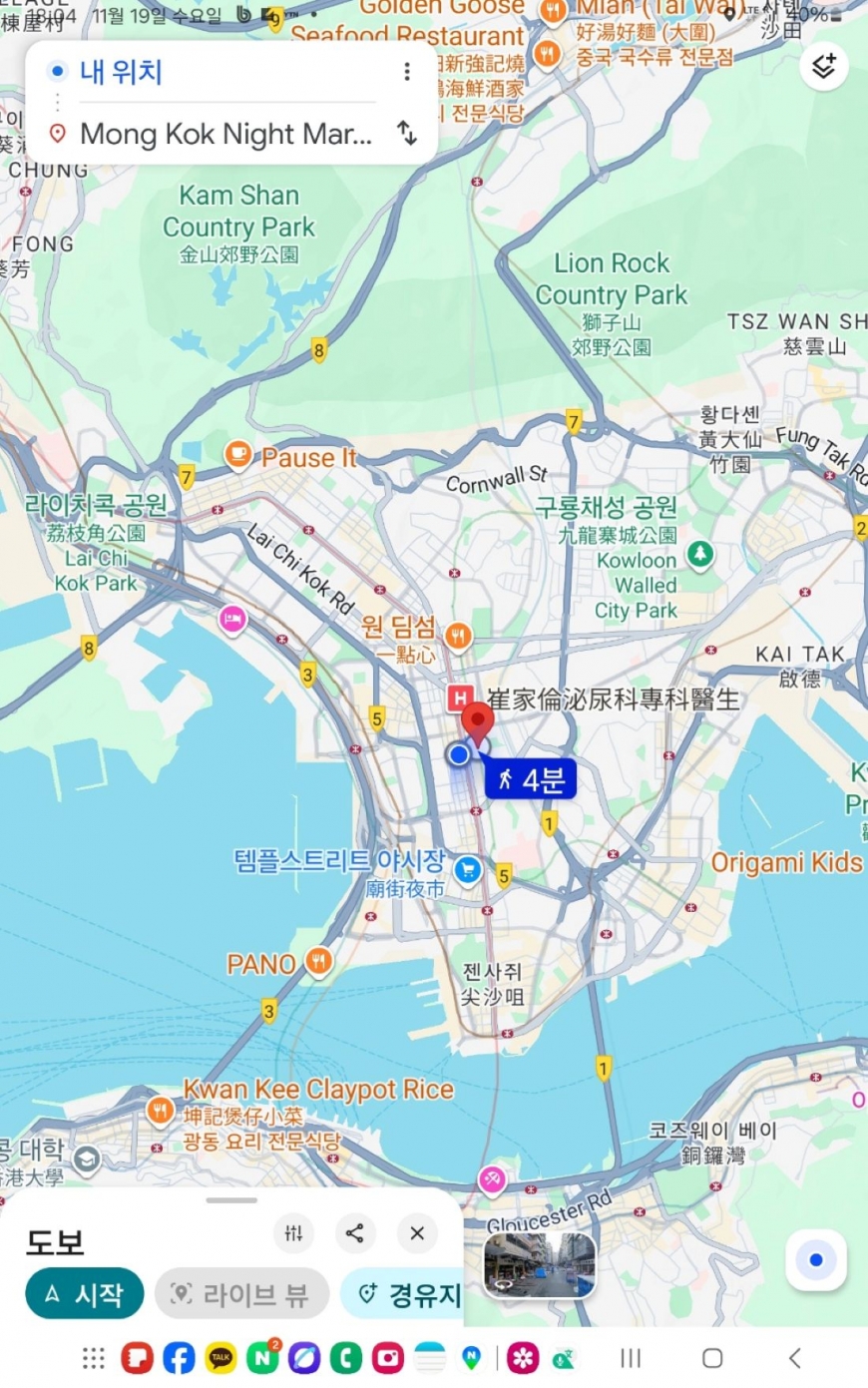Open the overflow menu in directions card

pyautogui.click(x=407, y=72)
